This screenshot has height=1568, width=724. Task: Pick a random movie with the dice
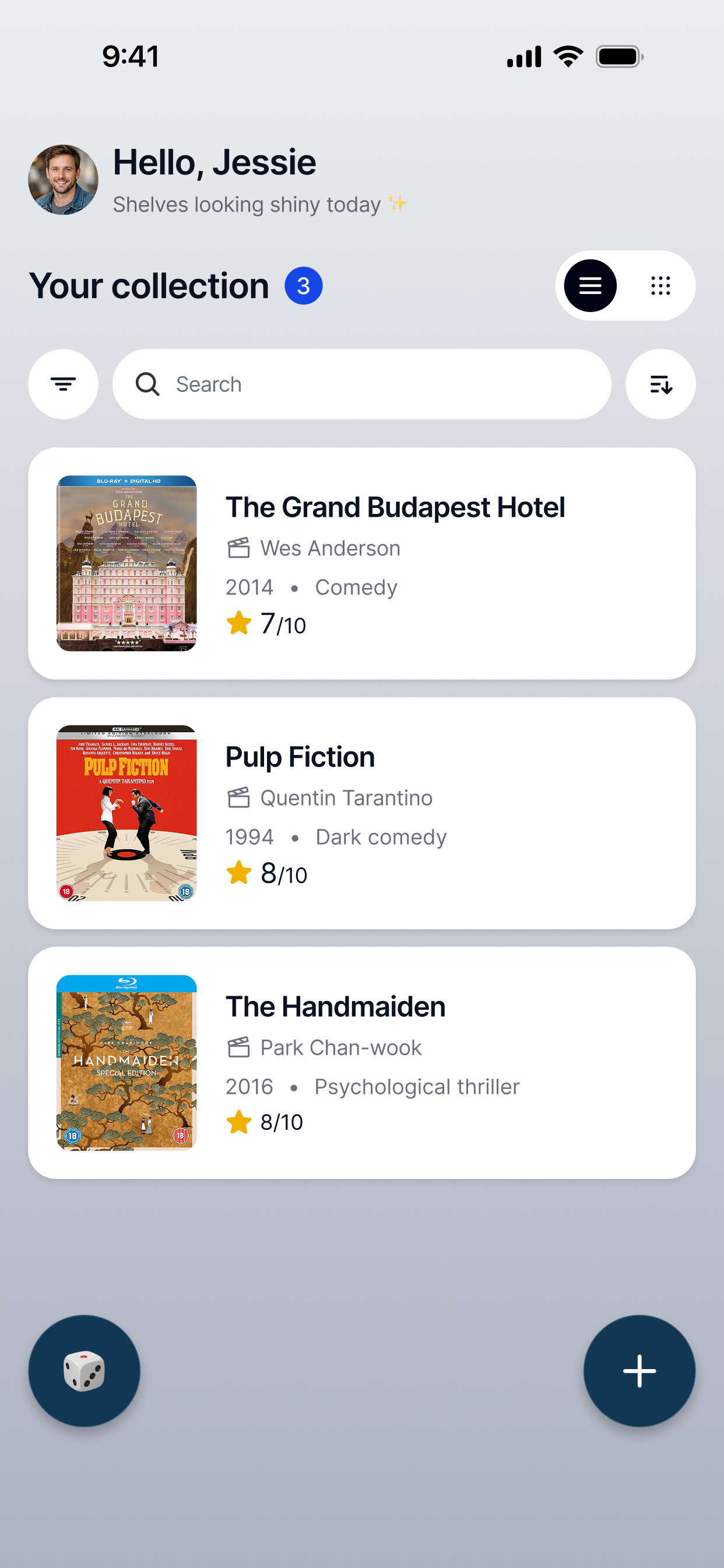pyautogui.click(x=85, y=1371)
